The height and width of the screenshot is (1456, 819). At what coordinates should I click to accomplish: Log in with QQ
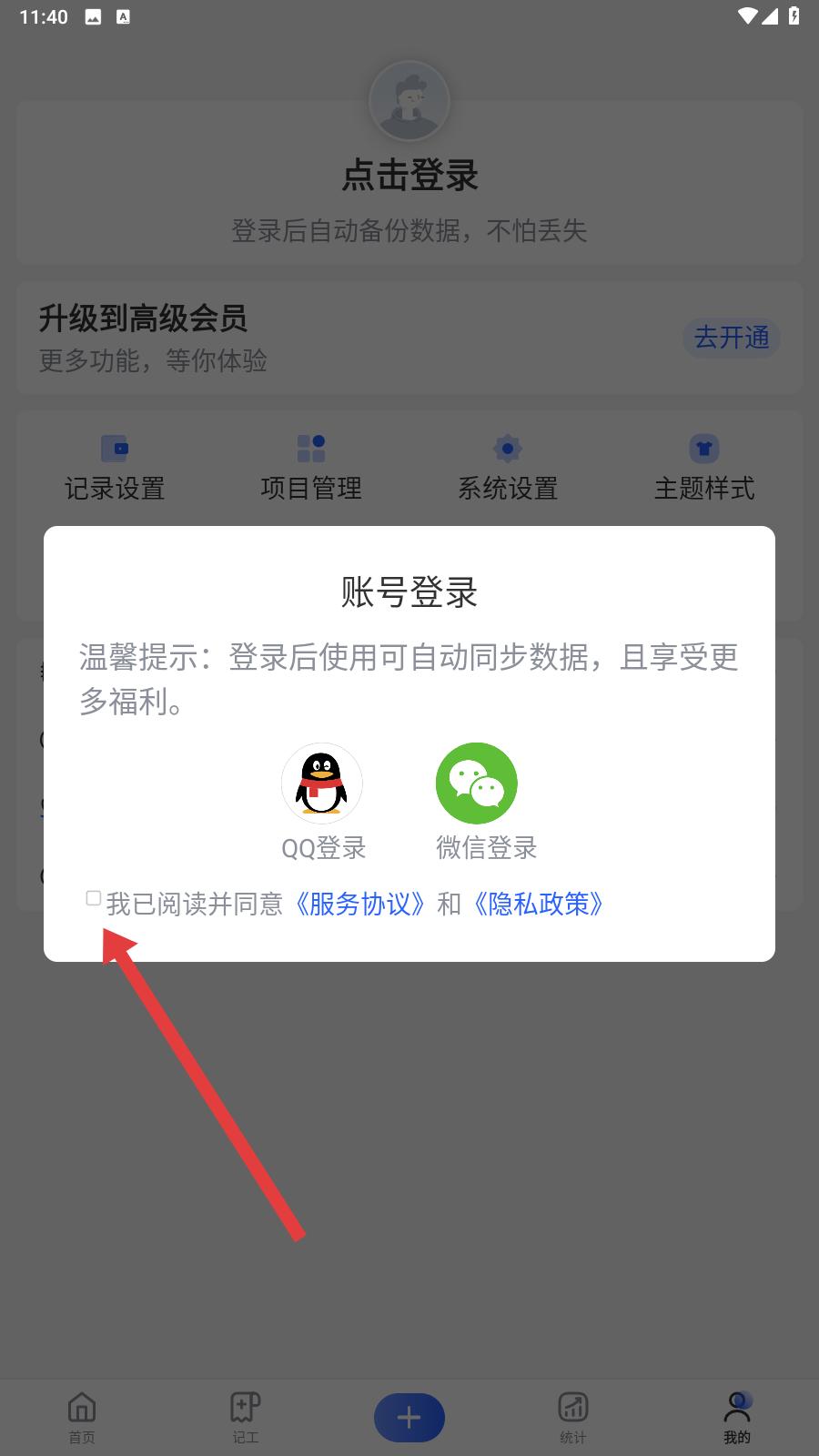(x=322, y=784)
